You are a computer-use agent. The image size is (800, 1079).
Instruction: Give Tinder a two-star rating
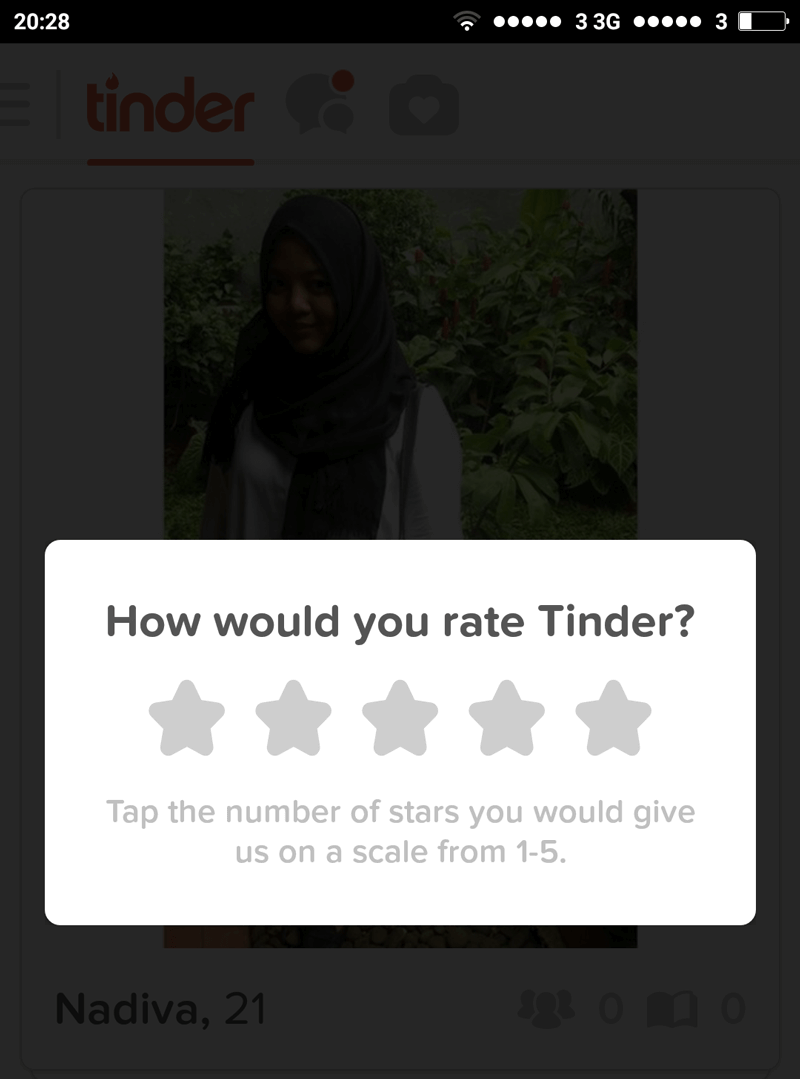[293, 718]
